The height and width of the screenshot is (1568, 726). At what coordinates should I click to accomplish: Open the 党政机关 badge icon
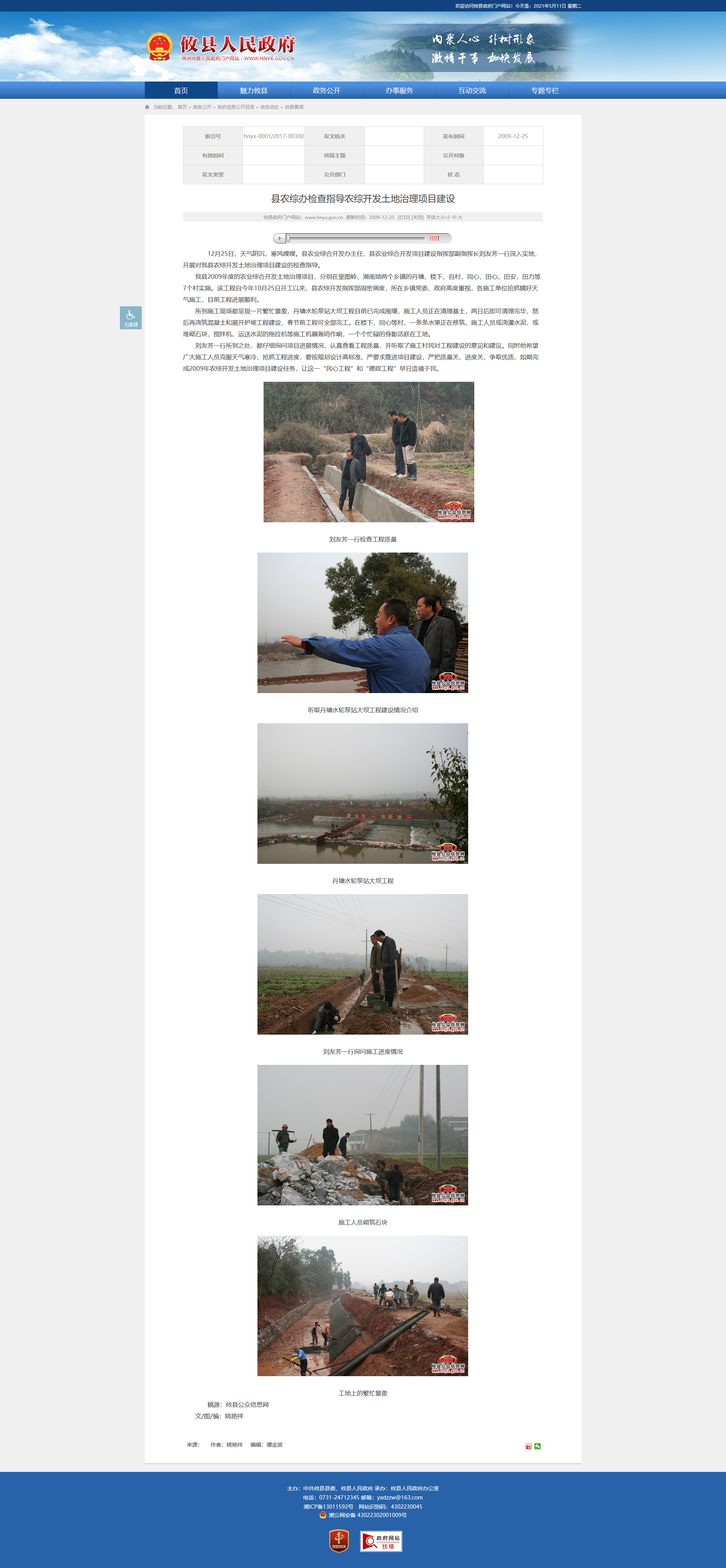(x=339, y=1541)
